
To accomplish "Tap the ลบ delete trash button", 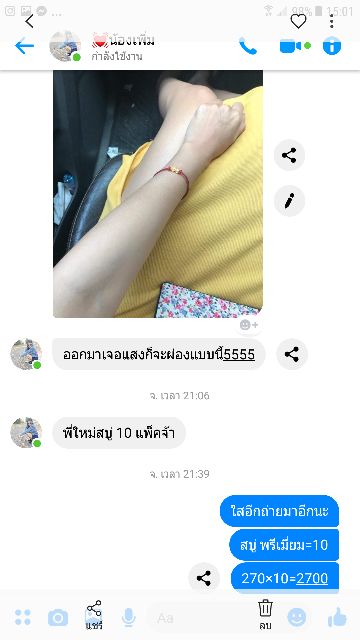I will (265, 614).
